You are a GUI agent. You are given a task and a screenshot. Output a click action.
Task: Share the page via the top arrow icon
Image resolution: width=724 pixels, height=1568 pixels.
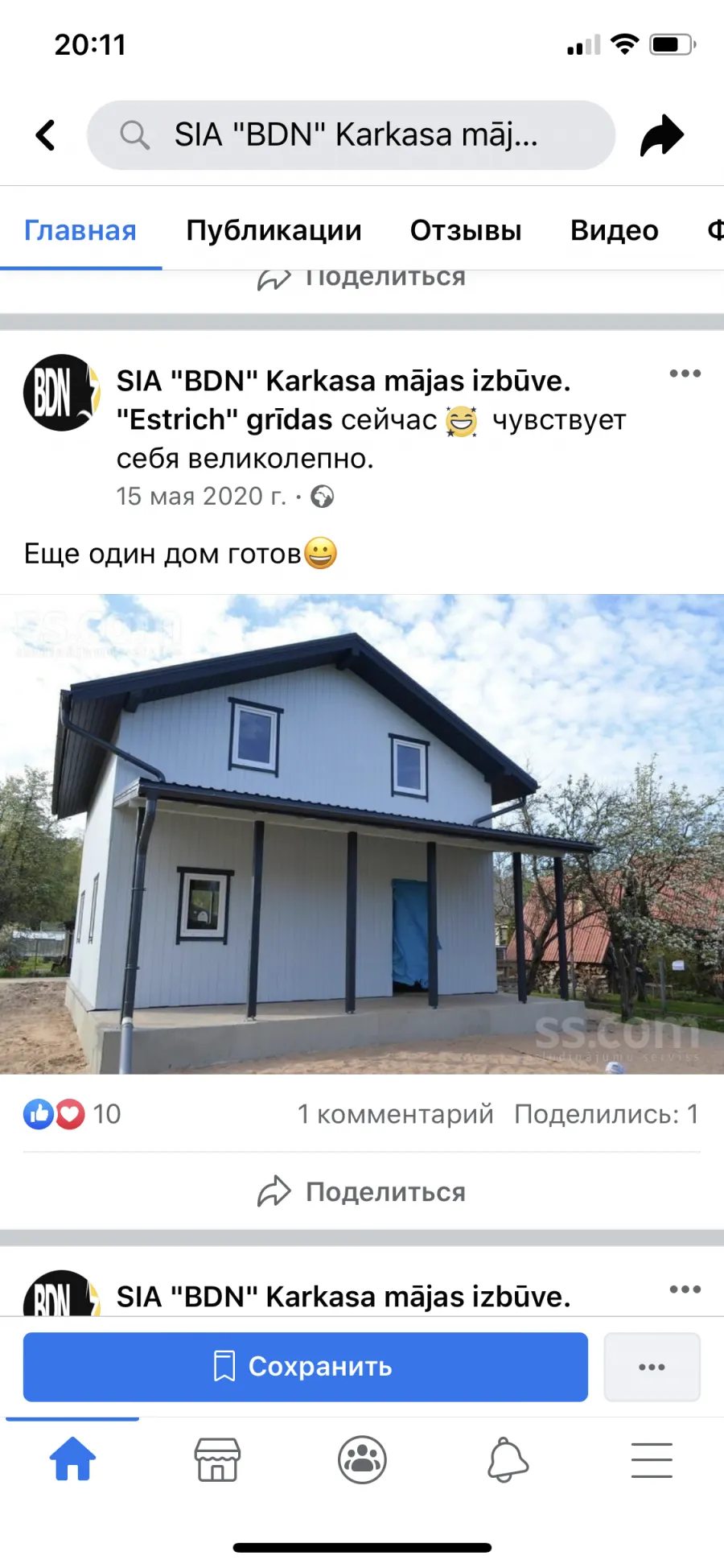coord(661,135)
